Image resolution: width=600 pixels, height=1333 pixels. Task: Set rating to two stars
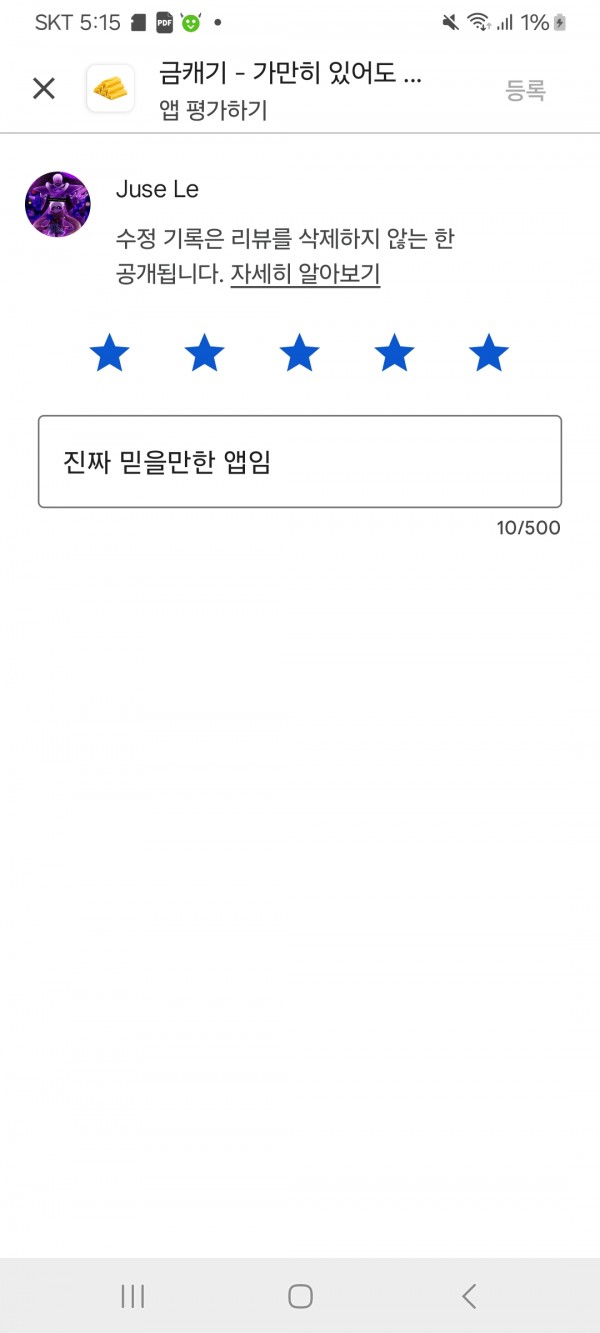(x=204, y=353)
